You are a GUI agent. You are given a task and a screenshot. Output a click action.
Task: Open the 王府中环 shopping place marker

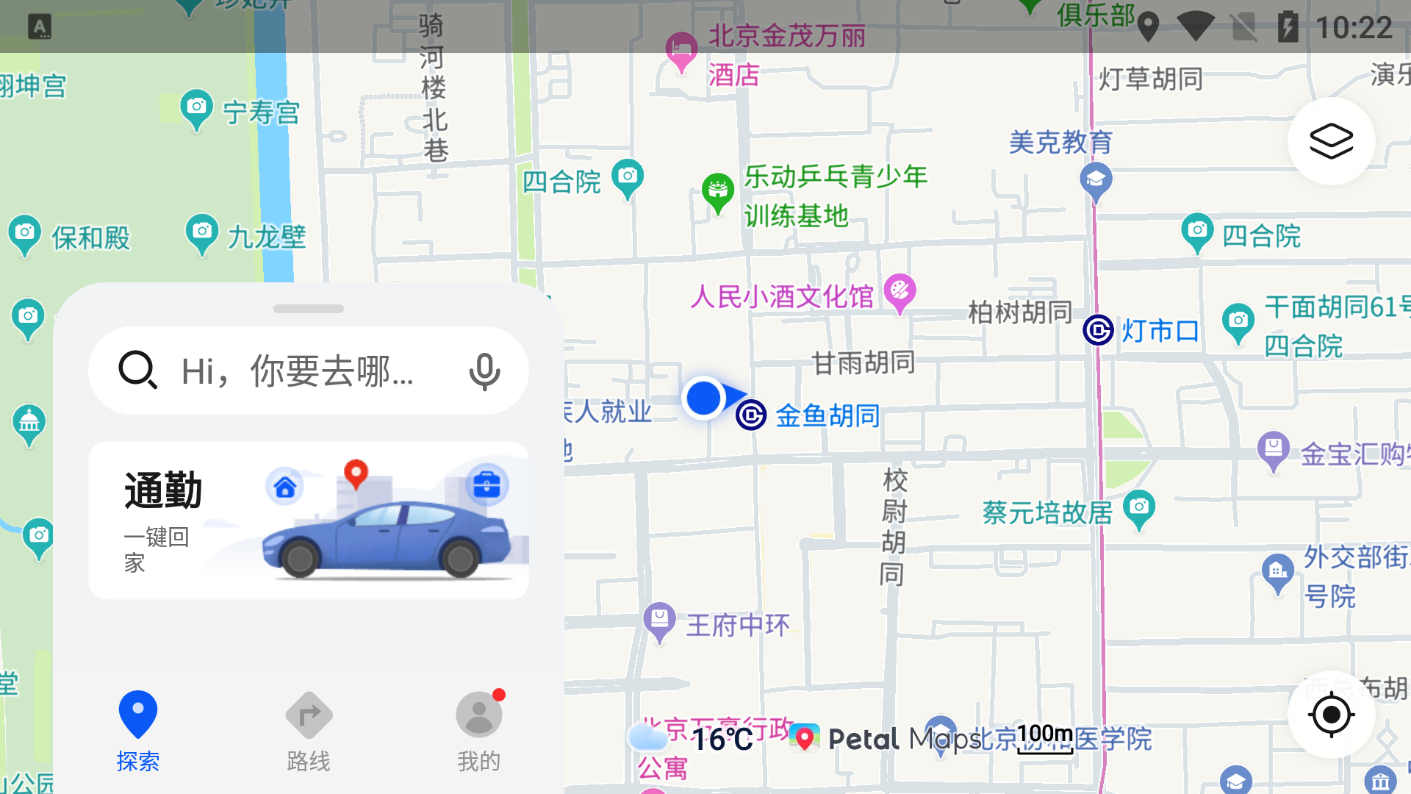coord(659,622)
